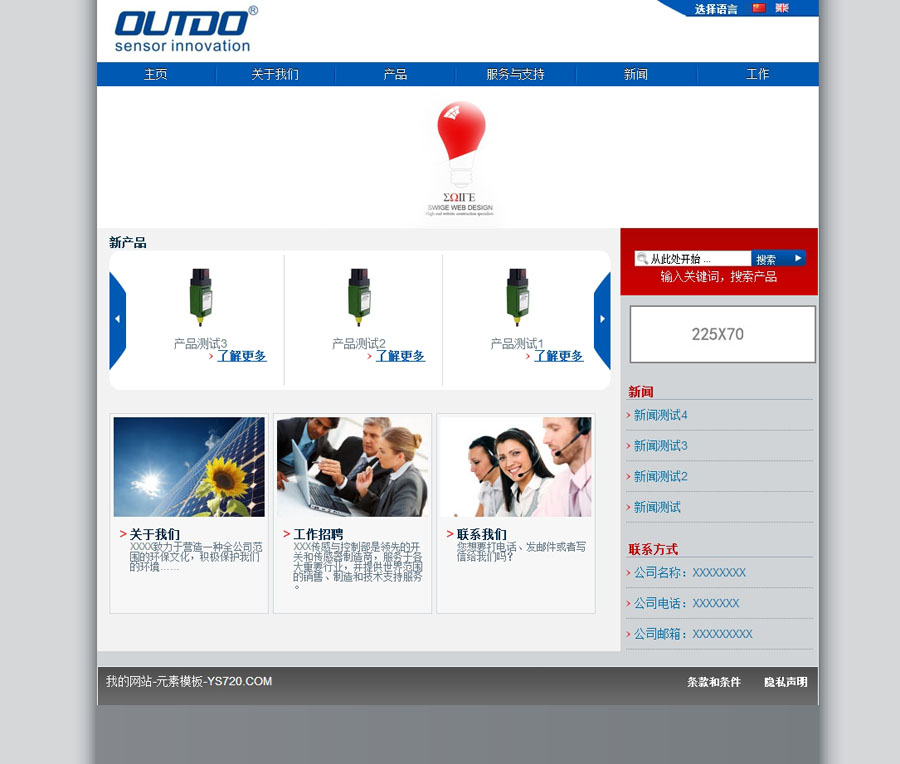Open 条款和条件 in the footer
Screen dimensions: 900x764
pos(713,682)
